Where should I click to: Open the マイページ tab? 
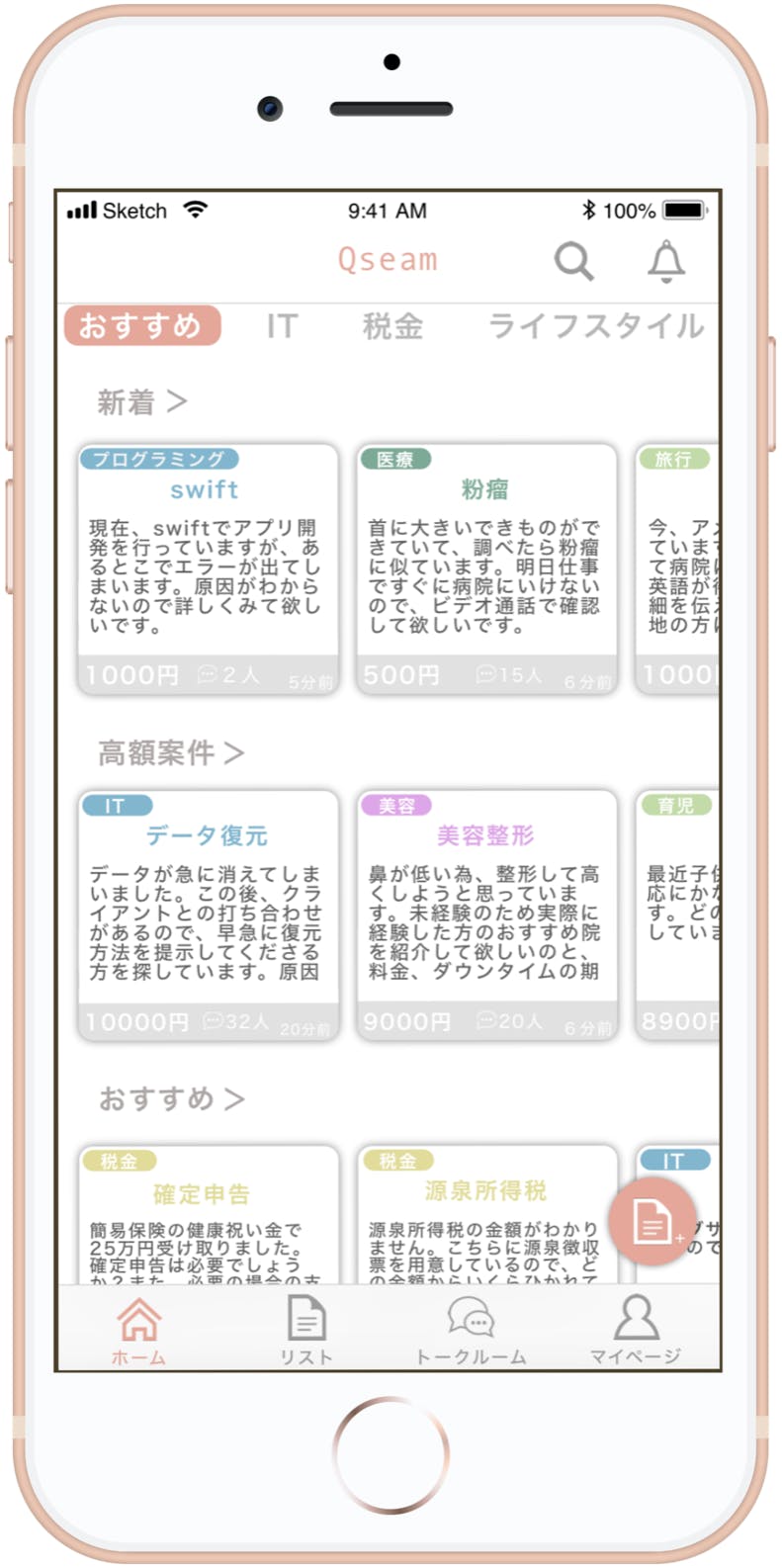pos(636,1330)
